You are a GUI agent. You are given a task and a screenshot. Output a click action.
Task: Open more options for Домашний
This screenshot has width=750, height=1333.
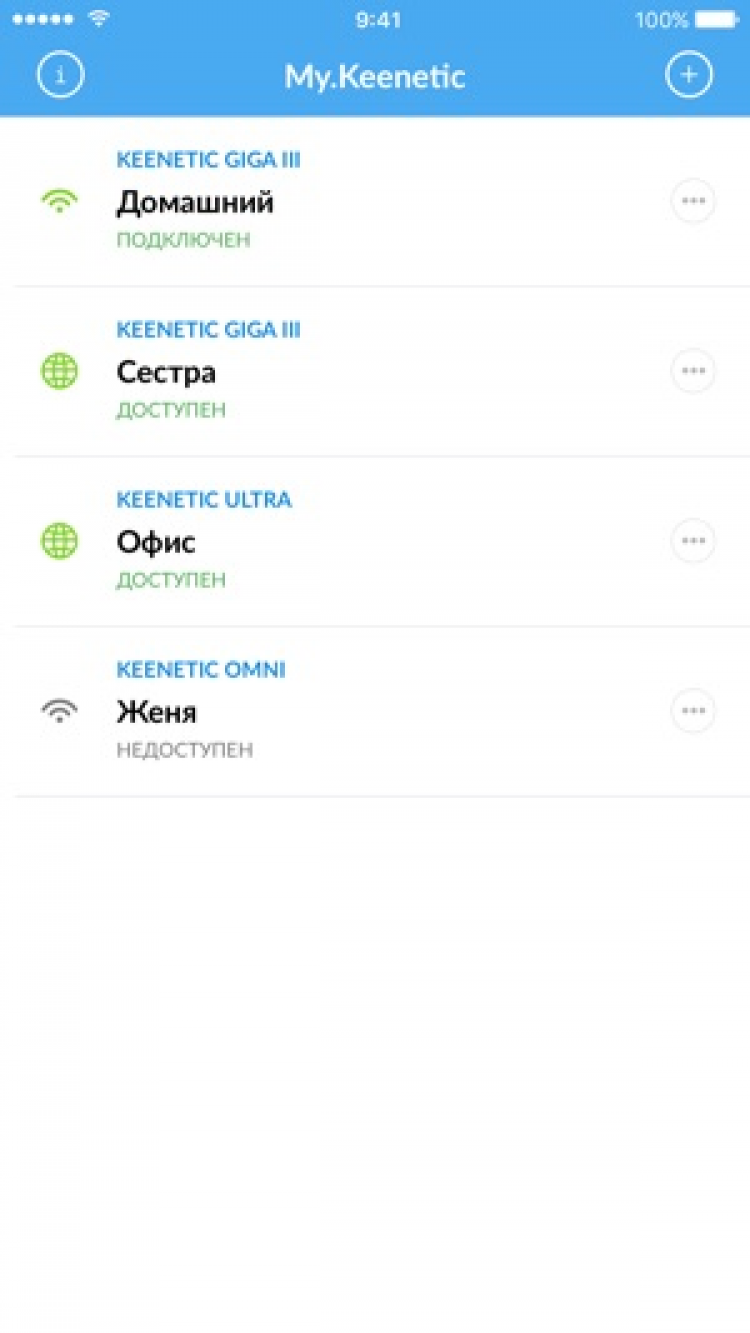coord(692,201)
